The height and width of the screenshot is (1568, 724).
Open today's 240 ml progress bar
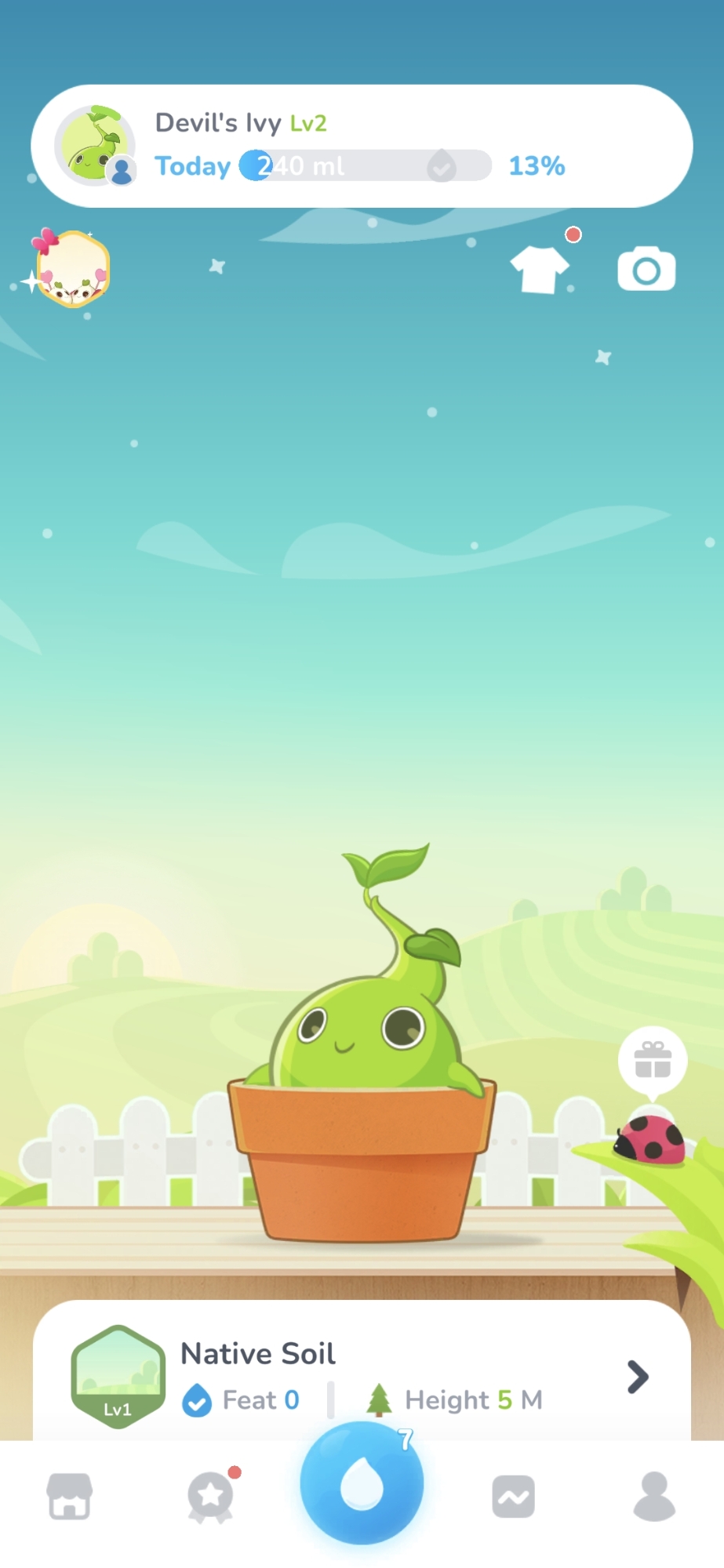[366, 165]
